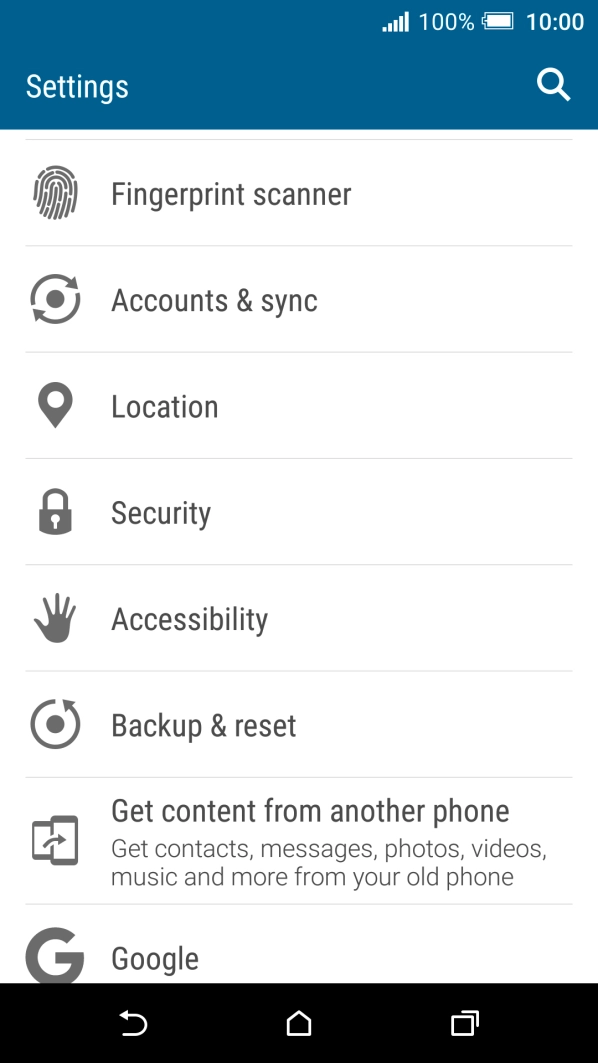
Task: Open the settings search icon
Action: (x=553, y=86)
